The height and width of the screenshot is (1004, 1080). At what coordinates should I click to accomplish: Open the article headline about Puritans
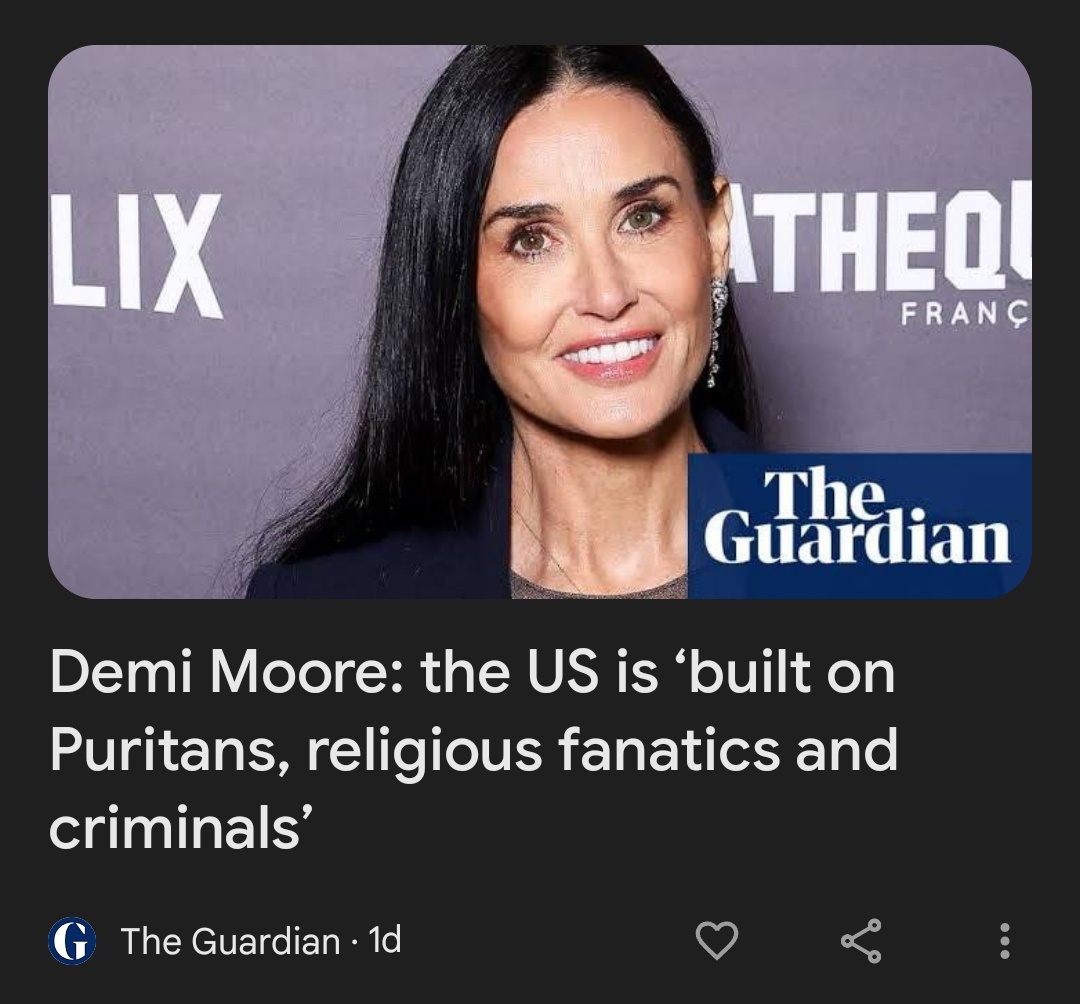(472, 750)
